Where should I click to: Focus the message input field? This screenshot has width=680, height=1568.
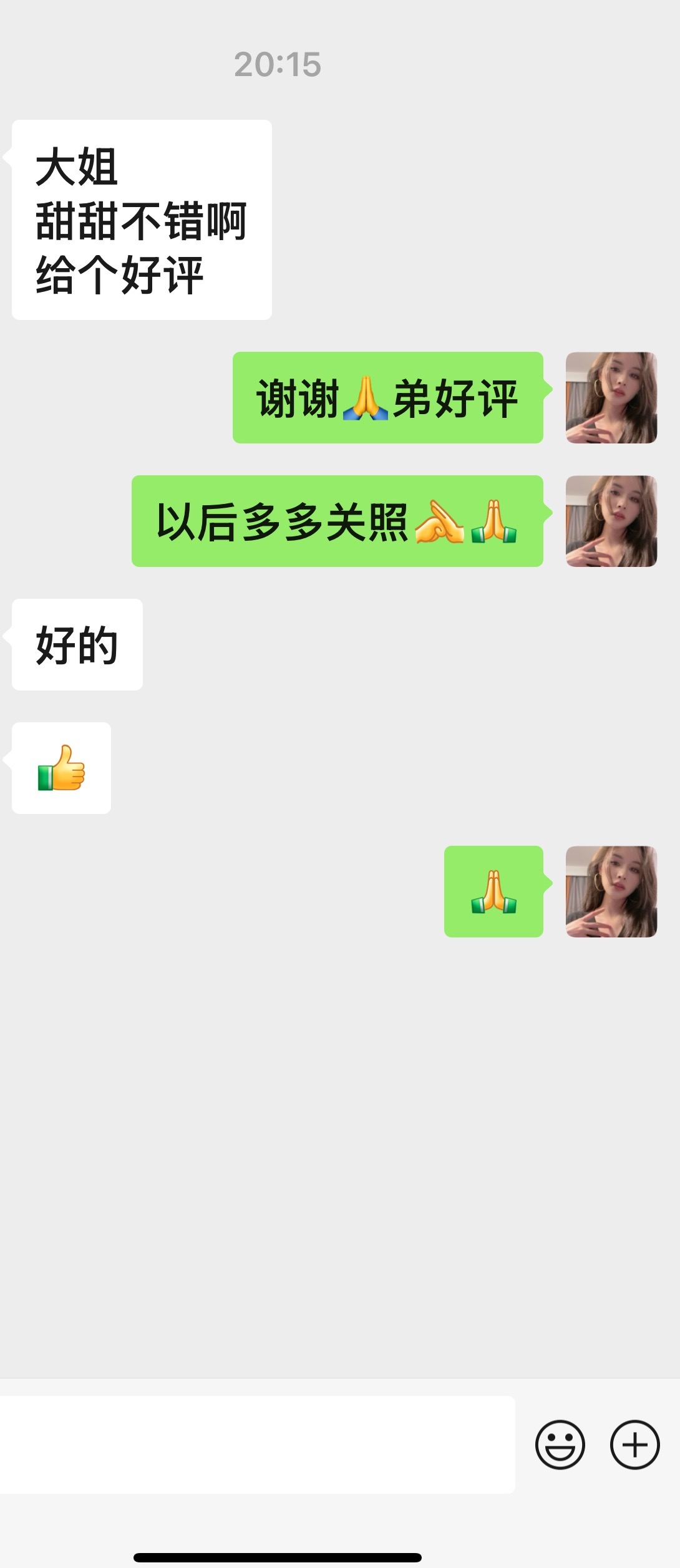256,1445
